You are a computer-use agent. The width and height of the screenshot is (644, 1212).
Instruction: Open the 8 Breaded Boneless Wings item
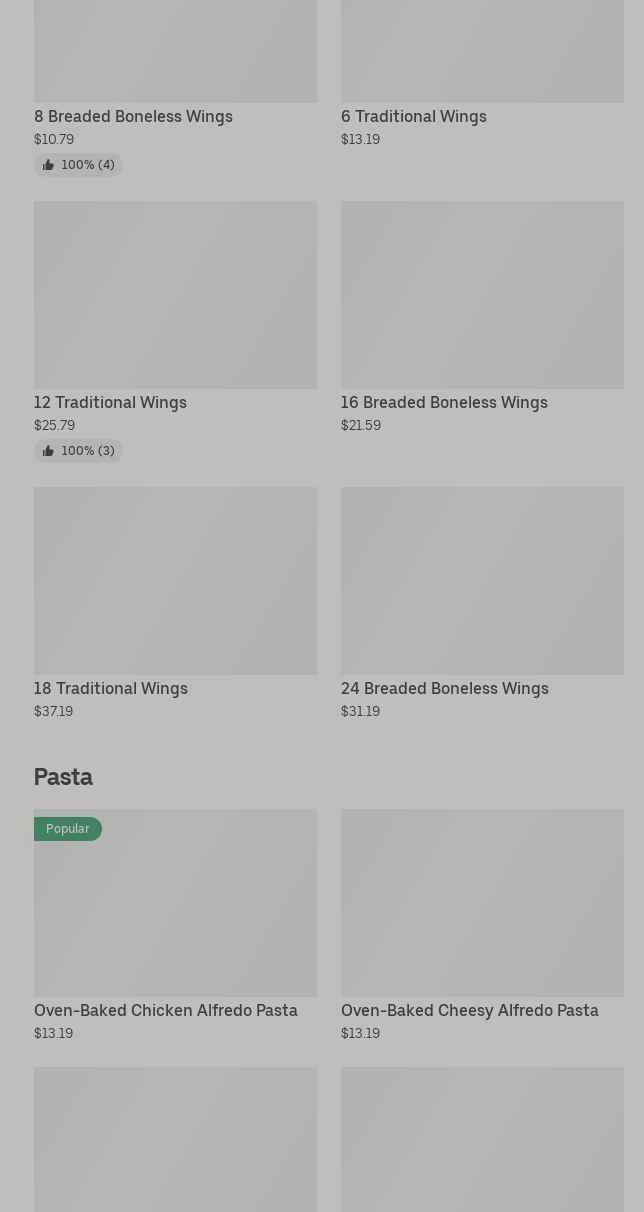(133, 116)
